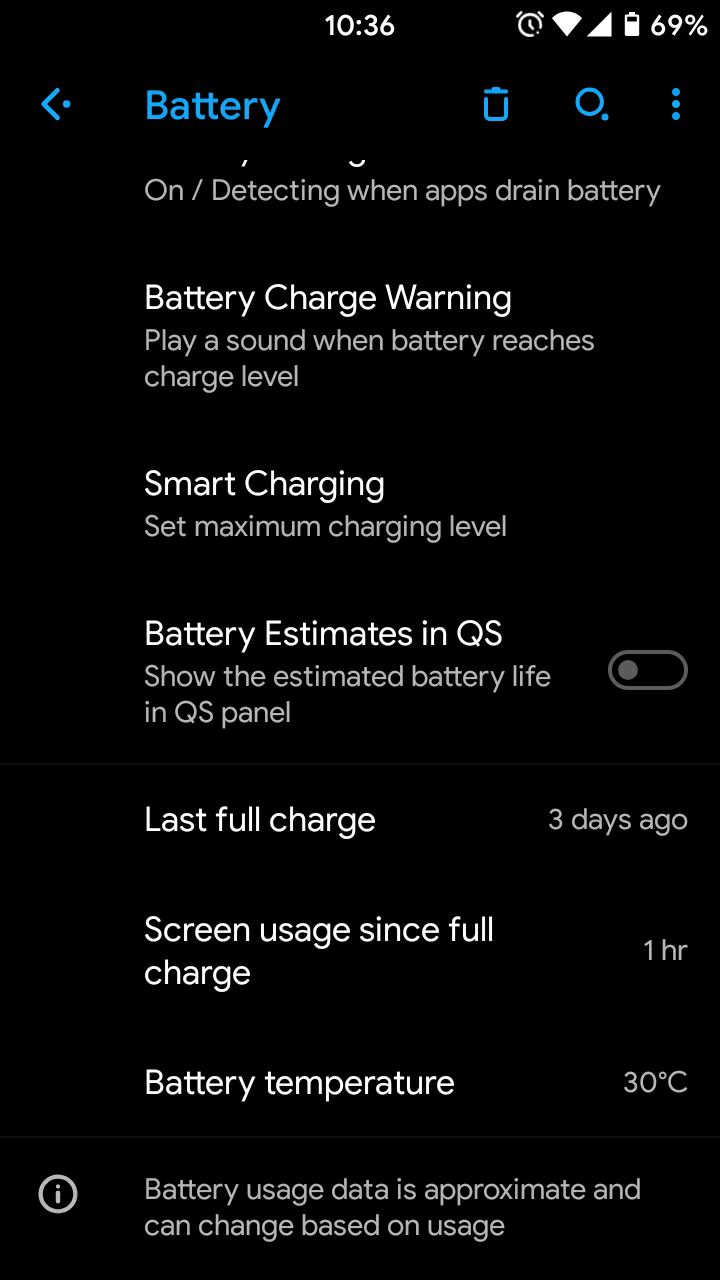Image resolution: width=720 pixels, height=1280 pixels.
Task: Open the three-dot overflow menu
Action: coord(676,104)
